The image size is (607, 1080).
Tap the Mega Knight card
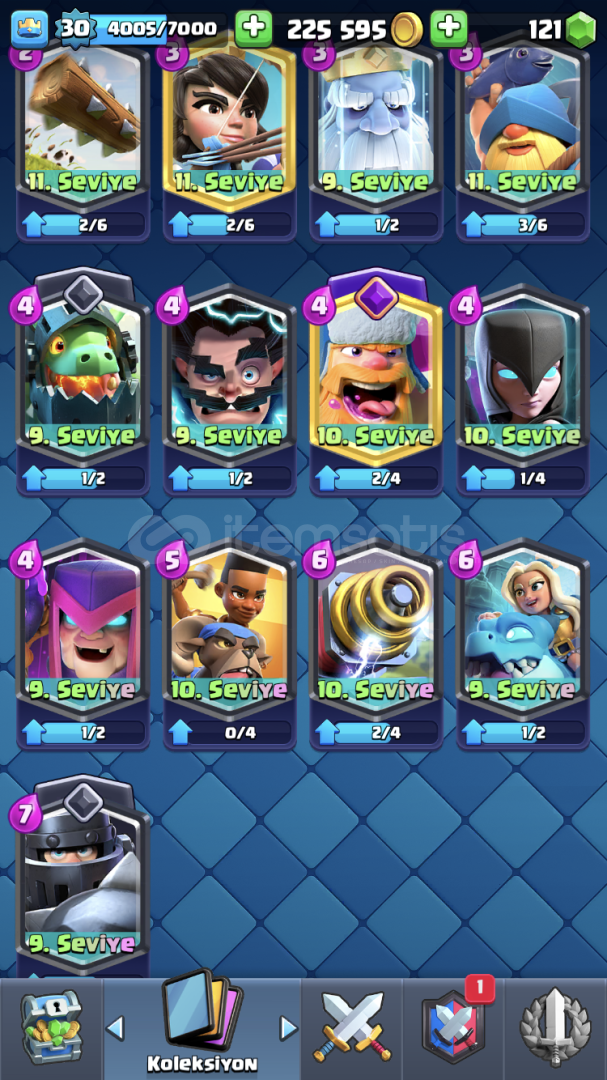pyautogui.click(x=83, y=878)
